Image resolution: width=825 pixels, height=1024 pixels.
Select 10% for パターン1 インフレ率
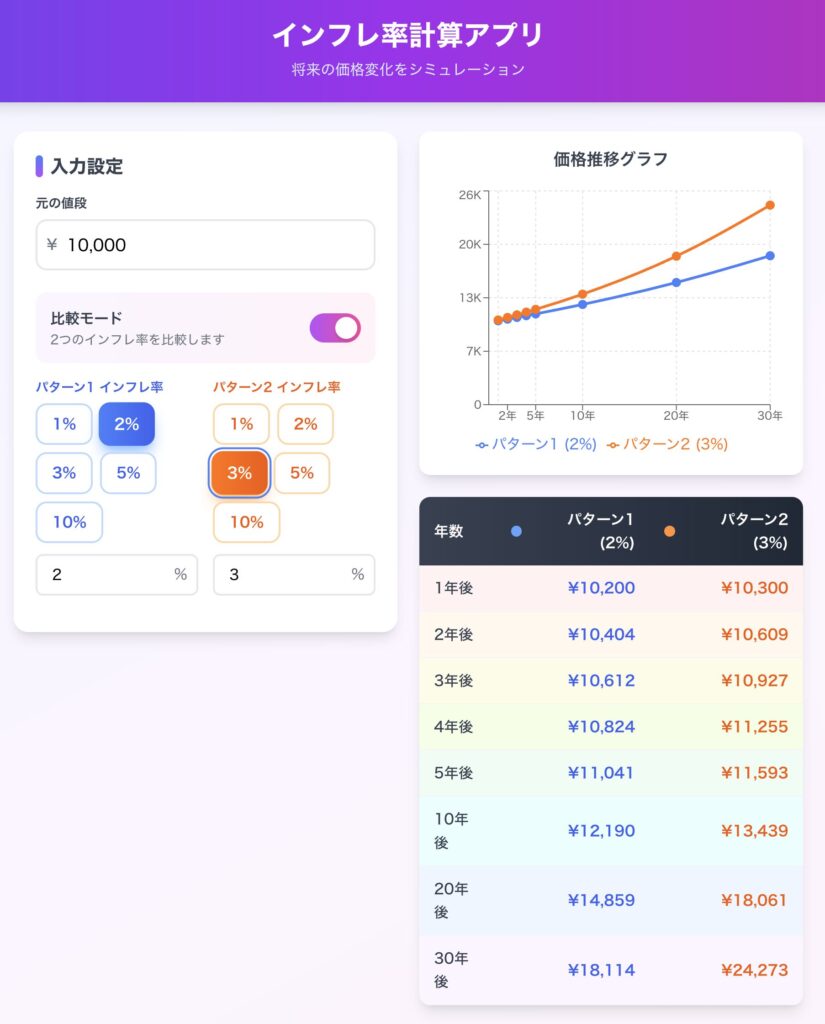[69, 522]
